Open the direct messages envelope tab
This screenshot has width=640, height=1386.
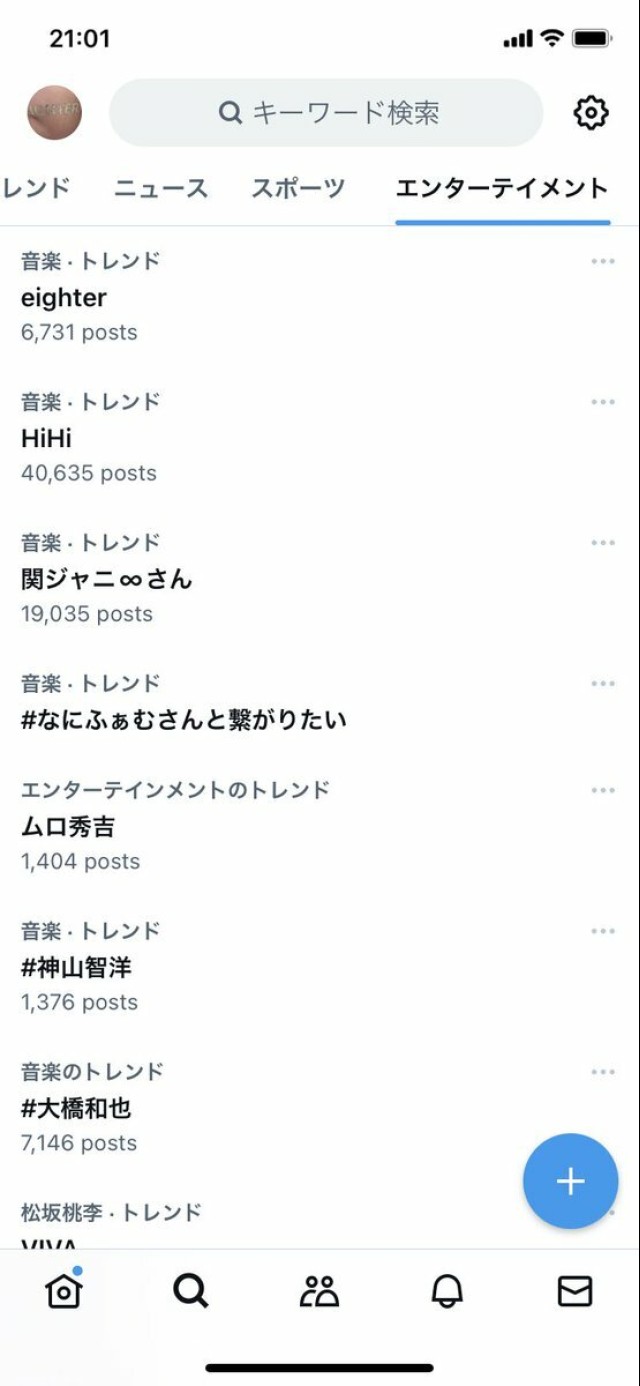click(574, 1291)
